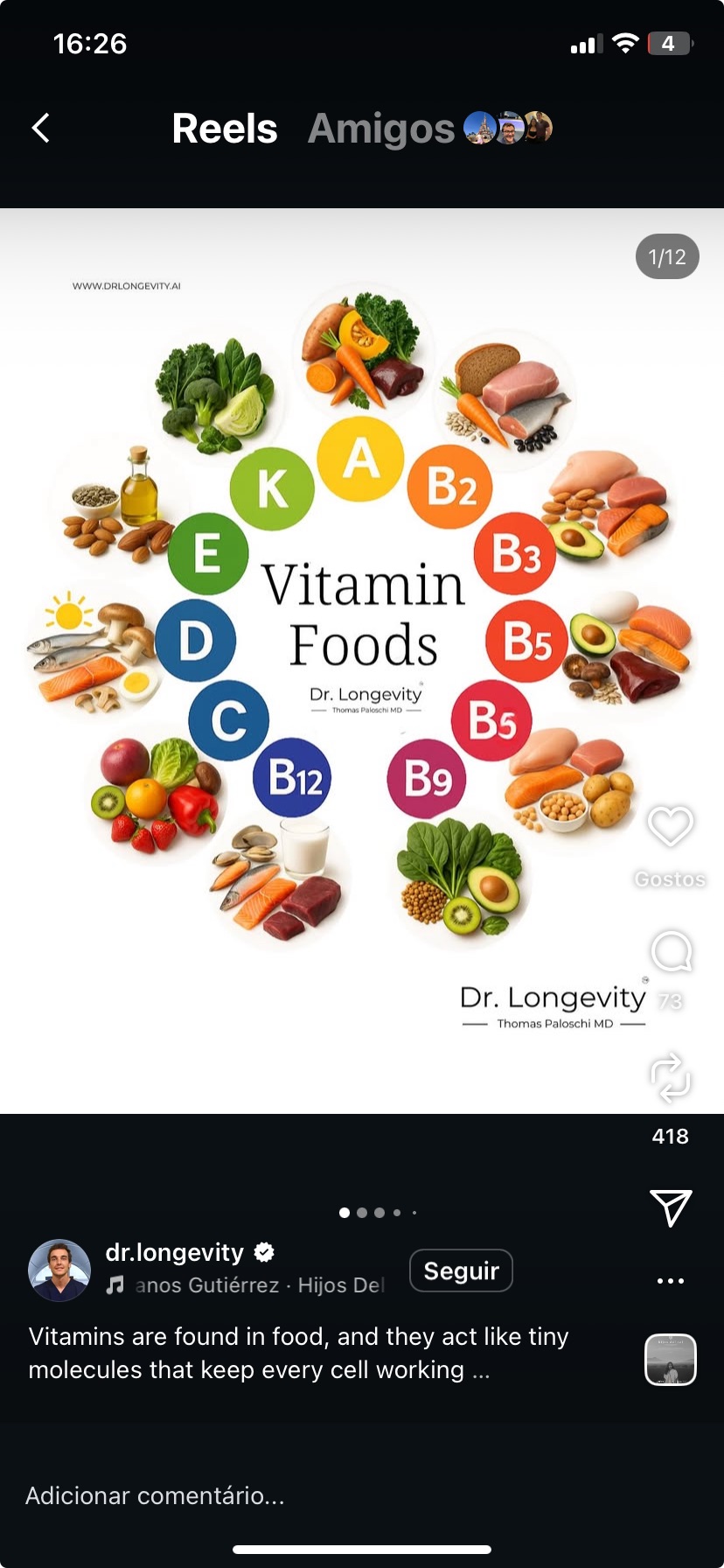Like this vitamin foods post
This screenshot has height=1568, width=724.
[x=670, y=826]
